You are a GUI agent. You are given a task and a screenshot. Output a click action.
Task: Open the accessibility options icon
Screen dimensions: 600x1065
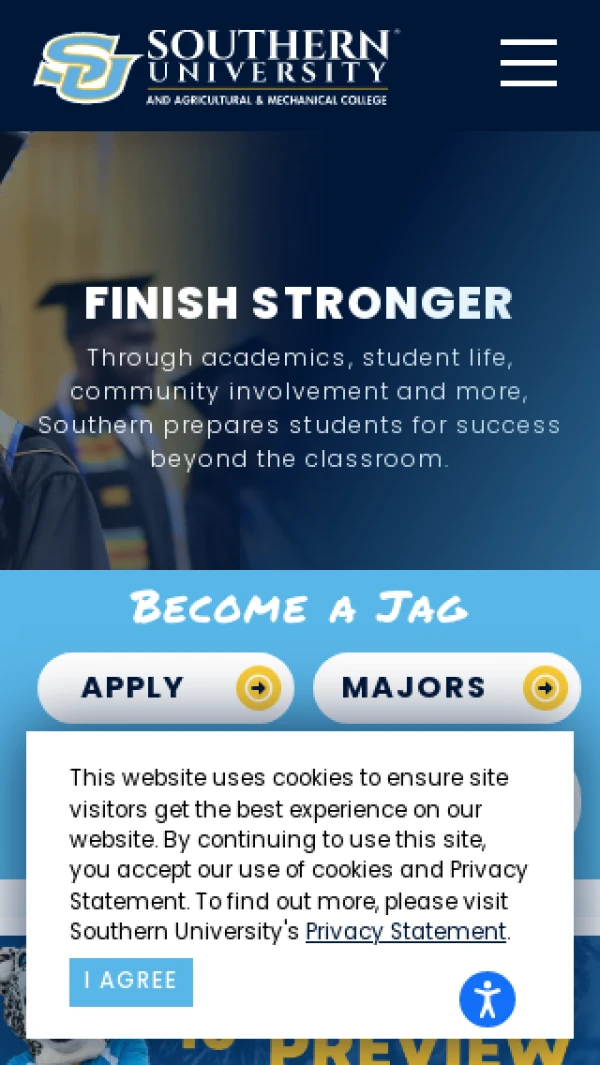tap(487, 999)
